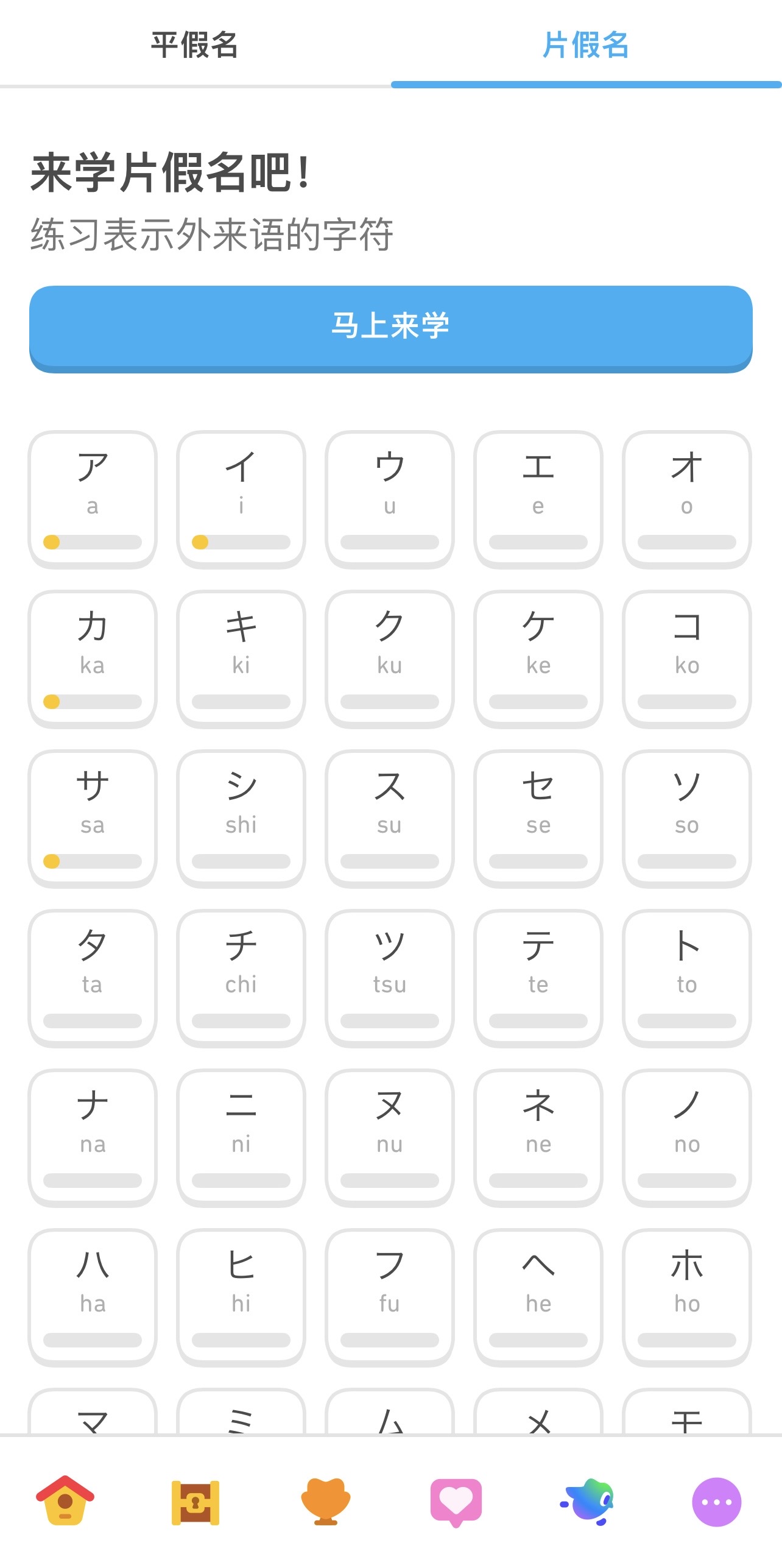The height and width of the screenshot is (1568, 782).
Task: Open the purple more options tab
Action: [717, 1502]
